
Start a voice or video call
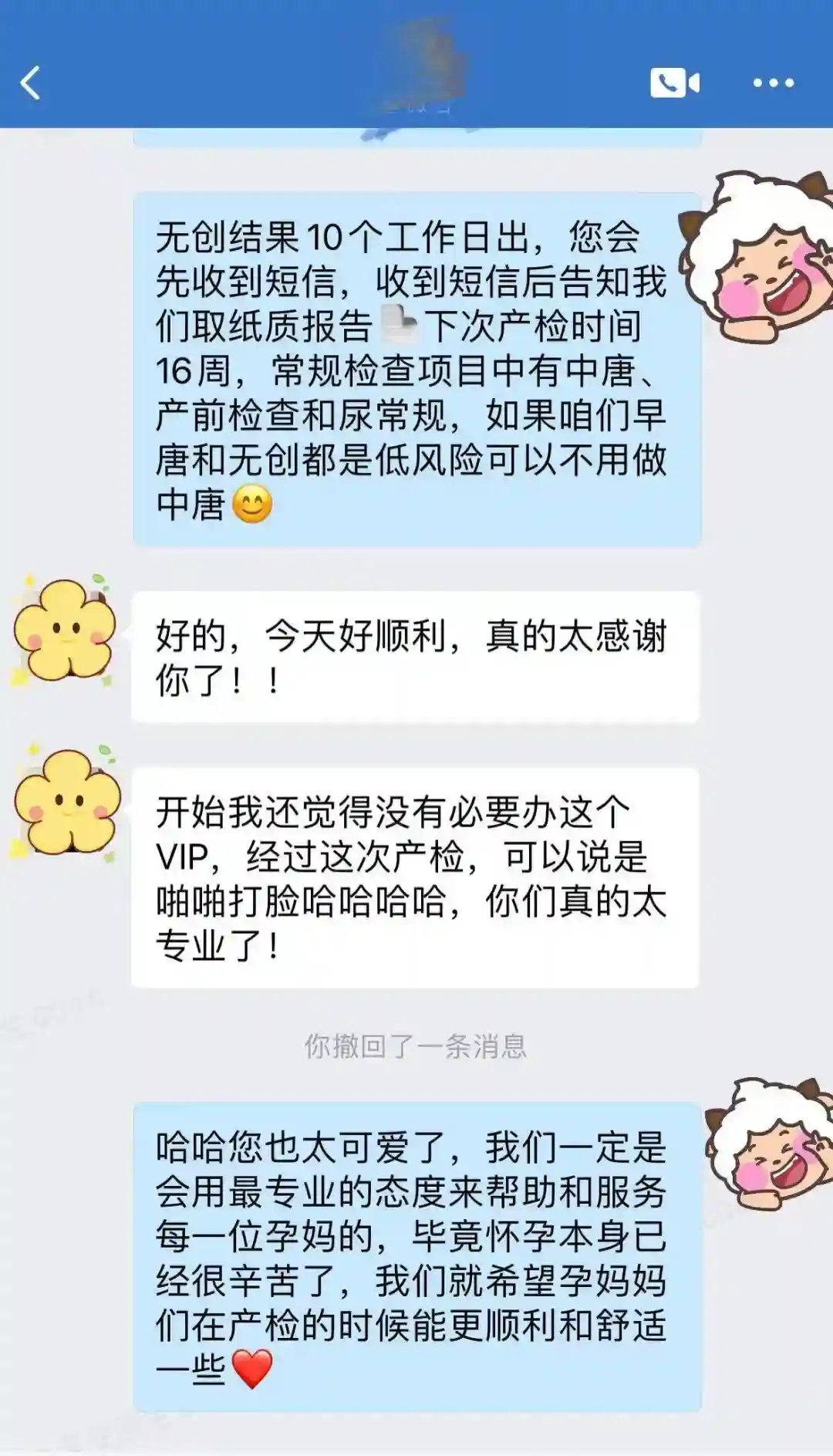(674, 83)
